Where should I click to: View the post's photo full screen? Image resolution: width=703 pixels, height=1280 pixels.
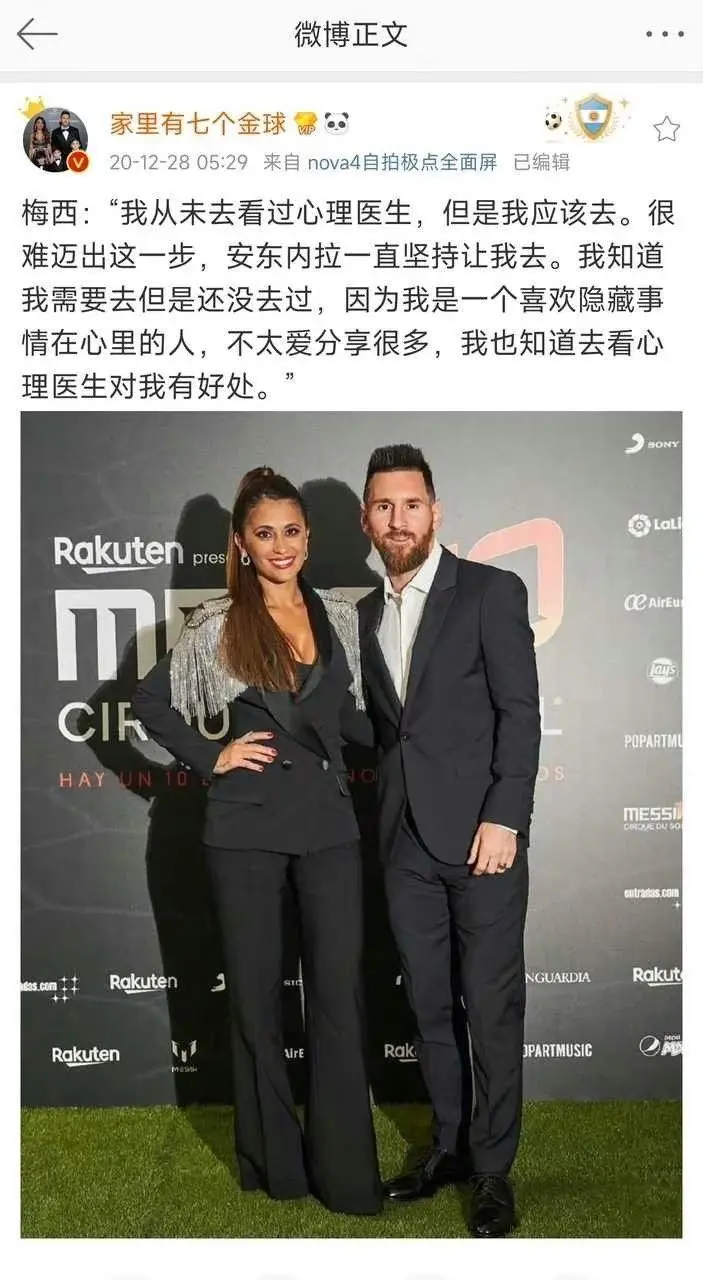click(x=351, y=824)
